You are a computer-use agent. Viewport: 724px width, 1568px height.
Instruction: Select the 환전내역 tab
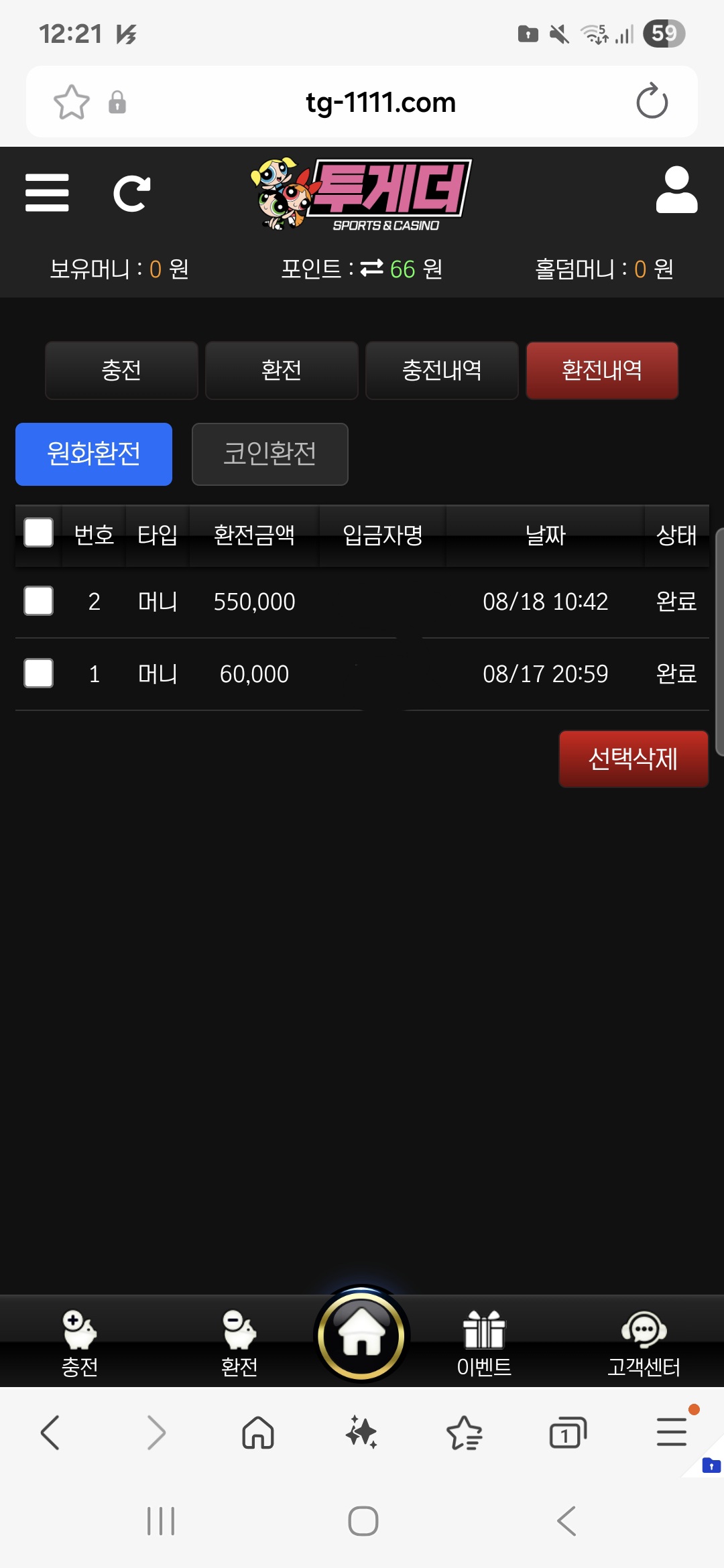click(602, 370)
